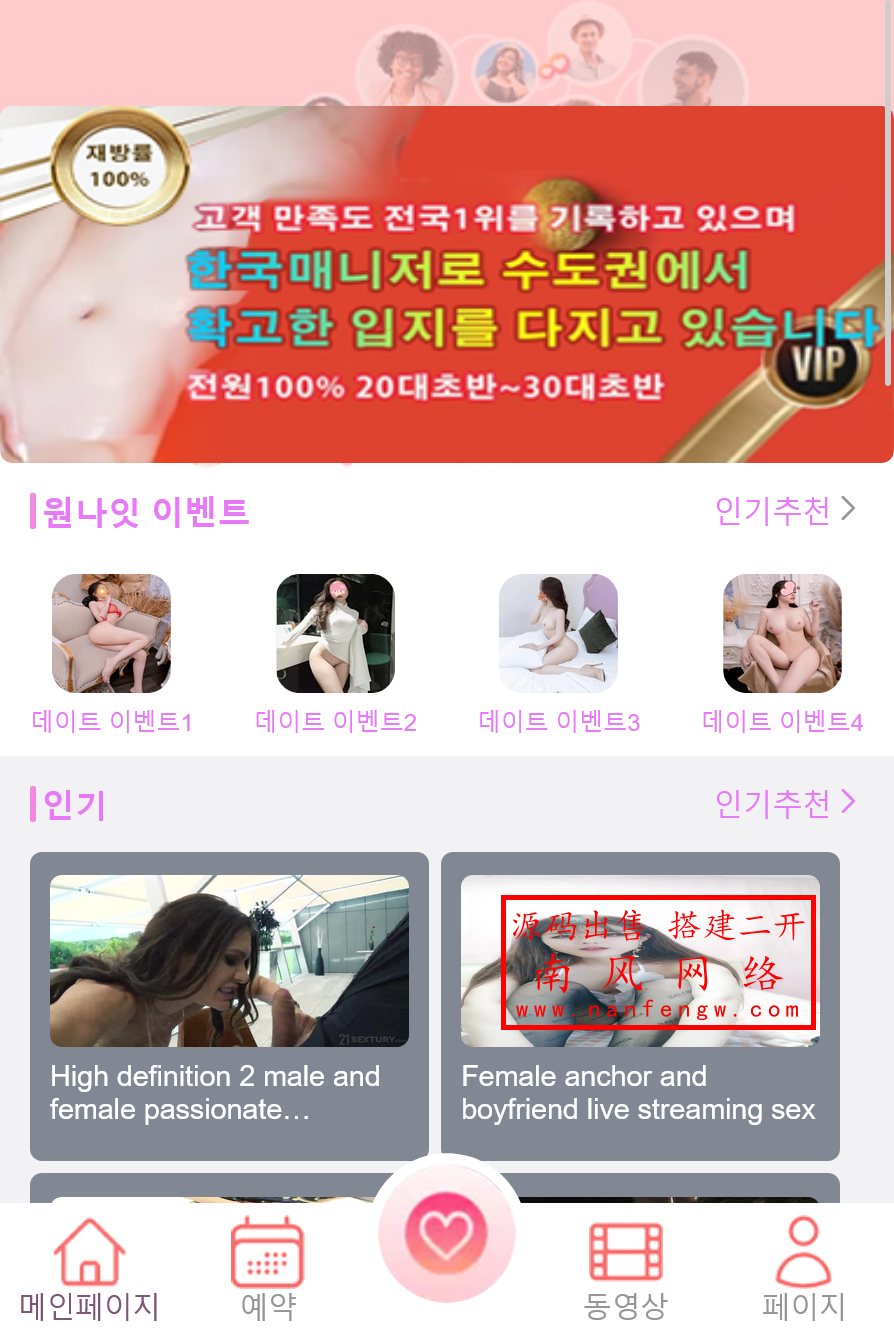Open the 예약 tab
Screen dimensions: 894x1334
tap(267, 1269)
